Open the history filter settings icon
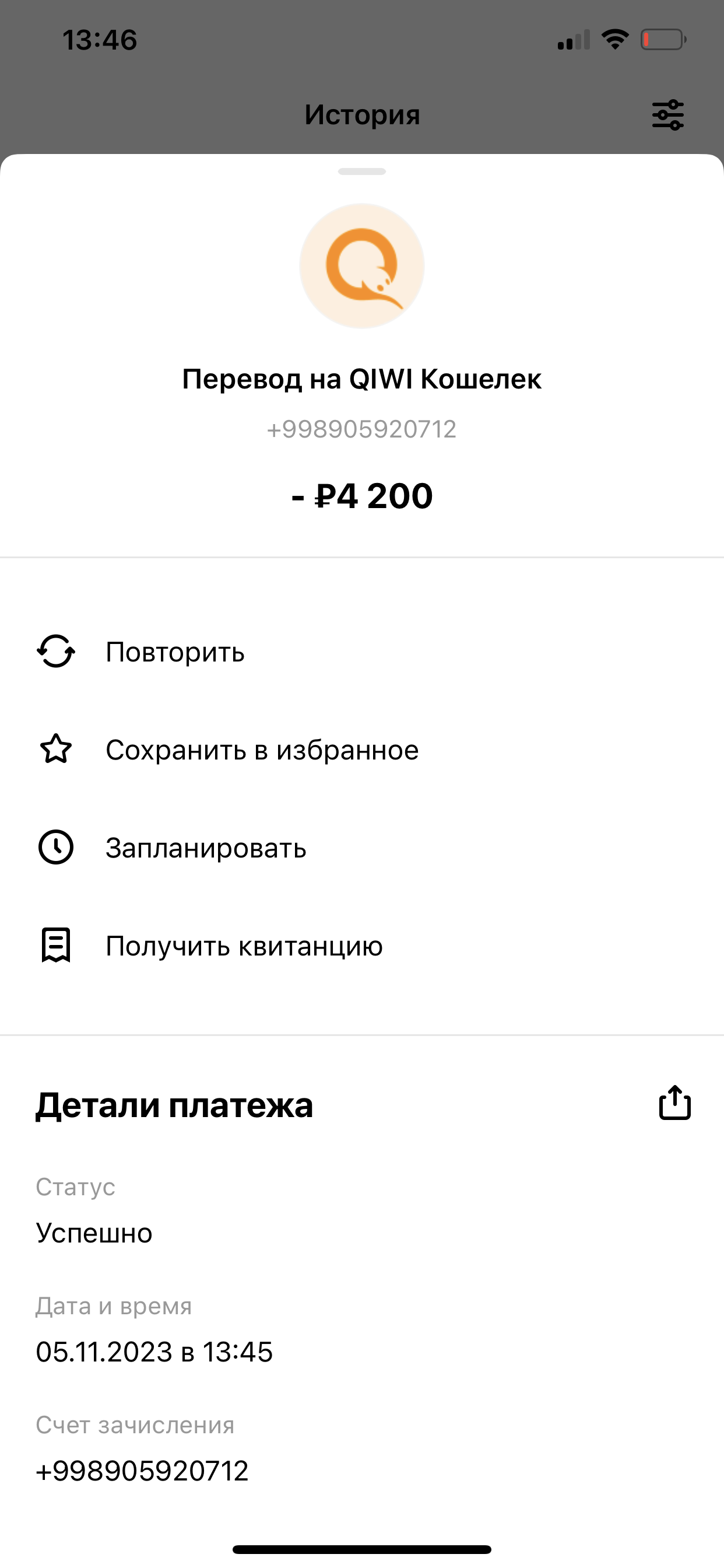 pyautogui.click(x=668, y=115)
